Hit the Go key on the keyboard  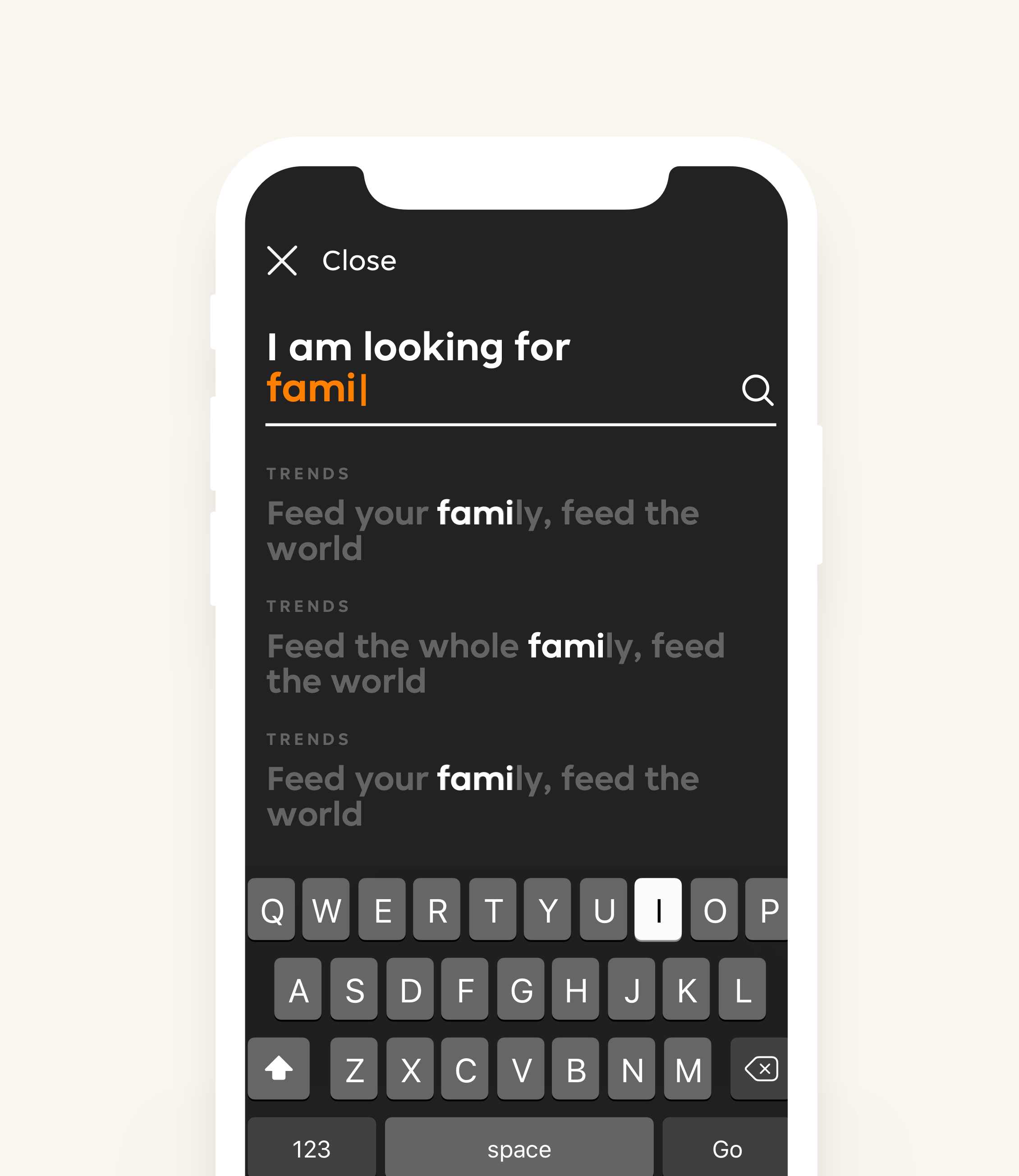pos(726,1148)
